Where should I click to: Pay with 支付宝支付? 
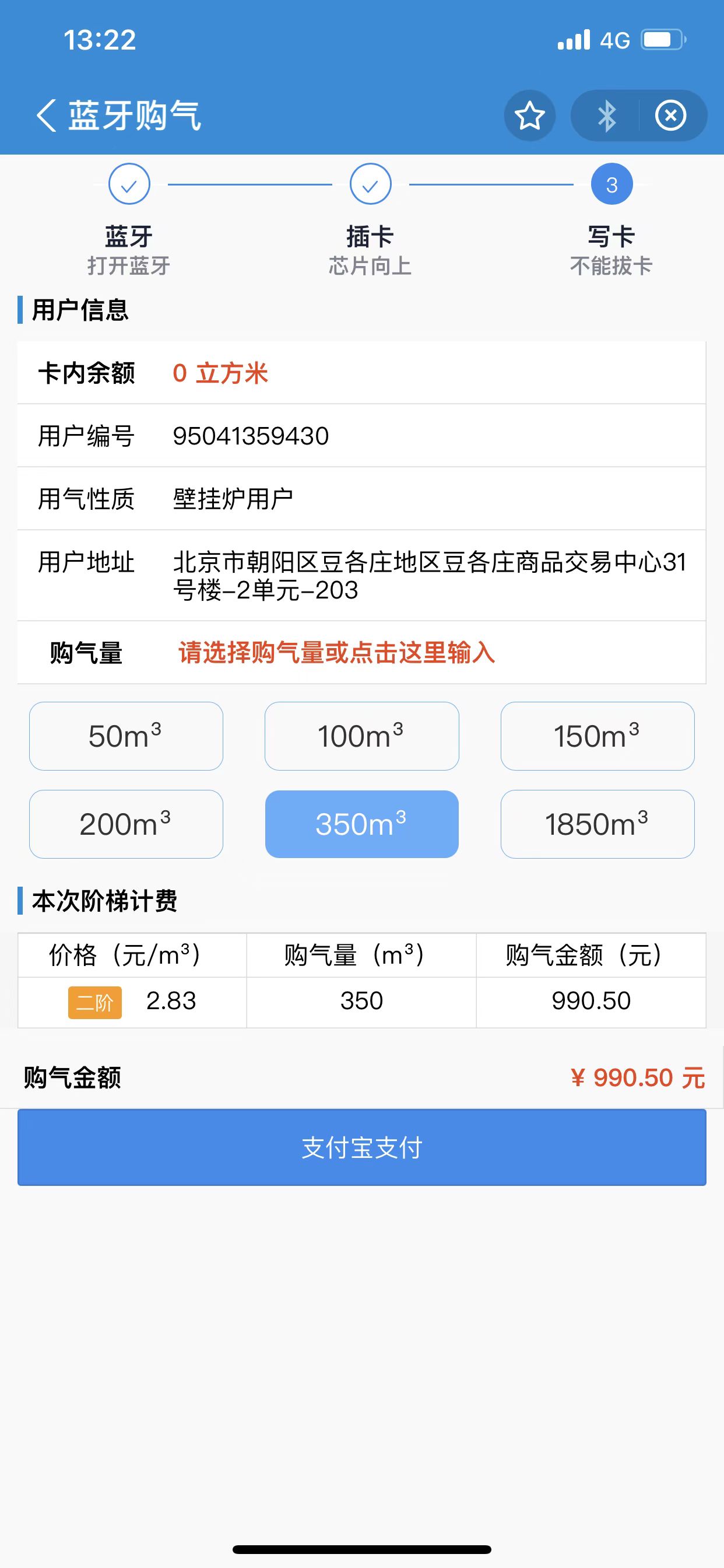tap(361, 1147)
